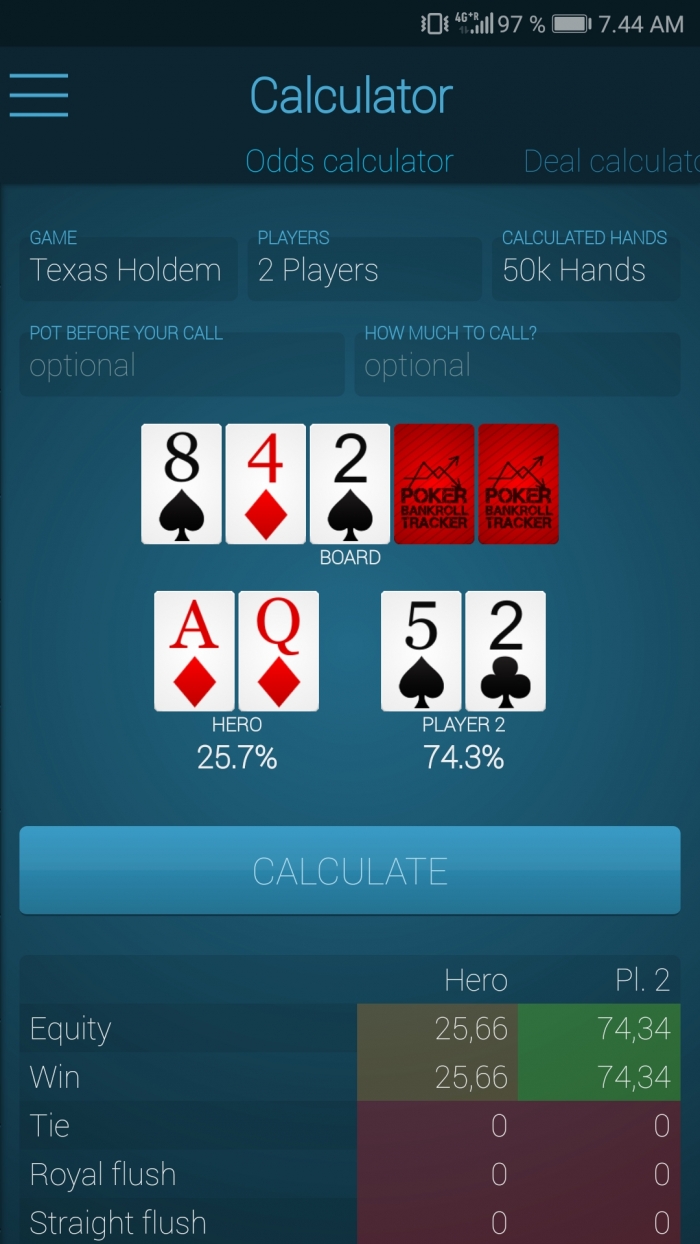700x1244 pixels.
Task: Pick the fourth board card (turn)
Action: (x=434, y=484)
